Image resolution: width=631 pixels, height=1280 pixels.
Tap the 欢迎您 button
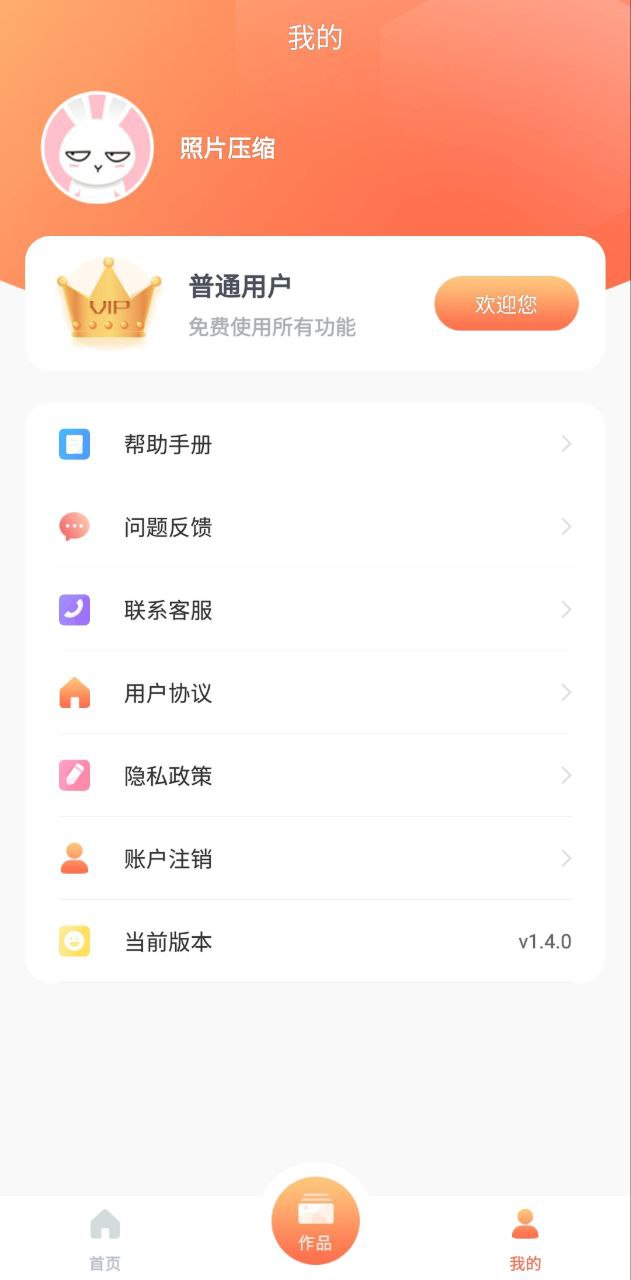506,304
